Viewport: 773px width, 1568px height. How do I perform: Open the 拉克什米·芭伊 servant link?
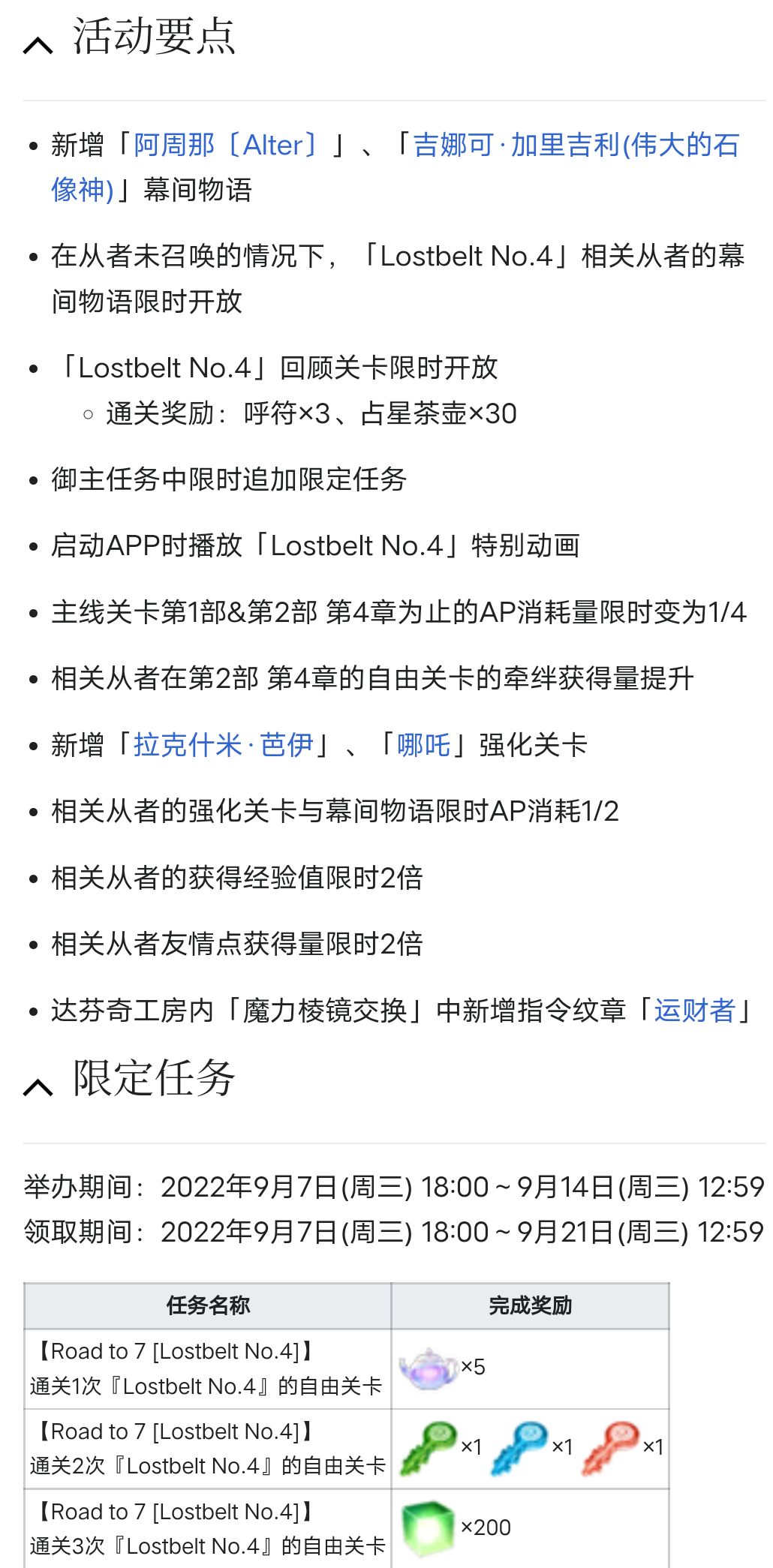click(223, 745)
